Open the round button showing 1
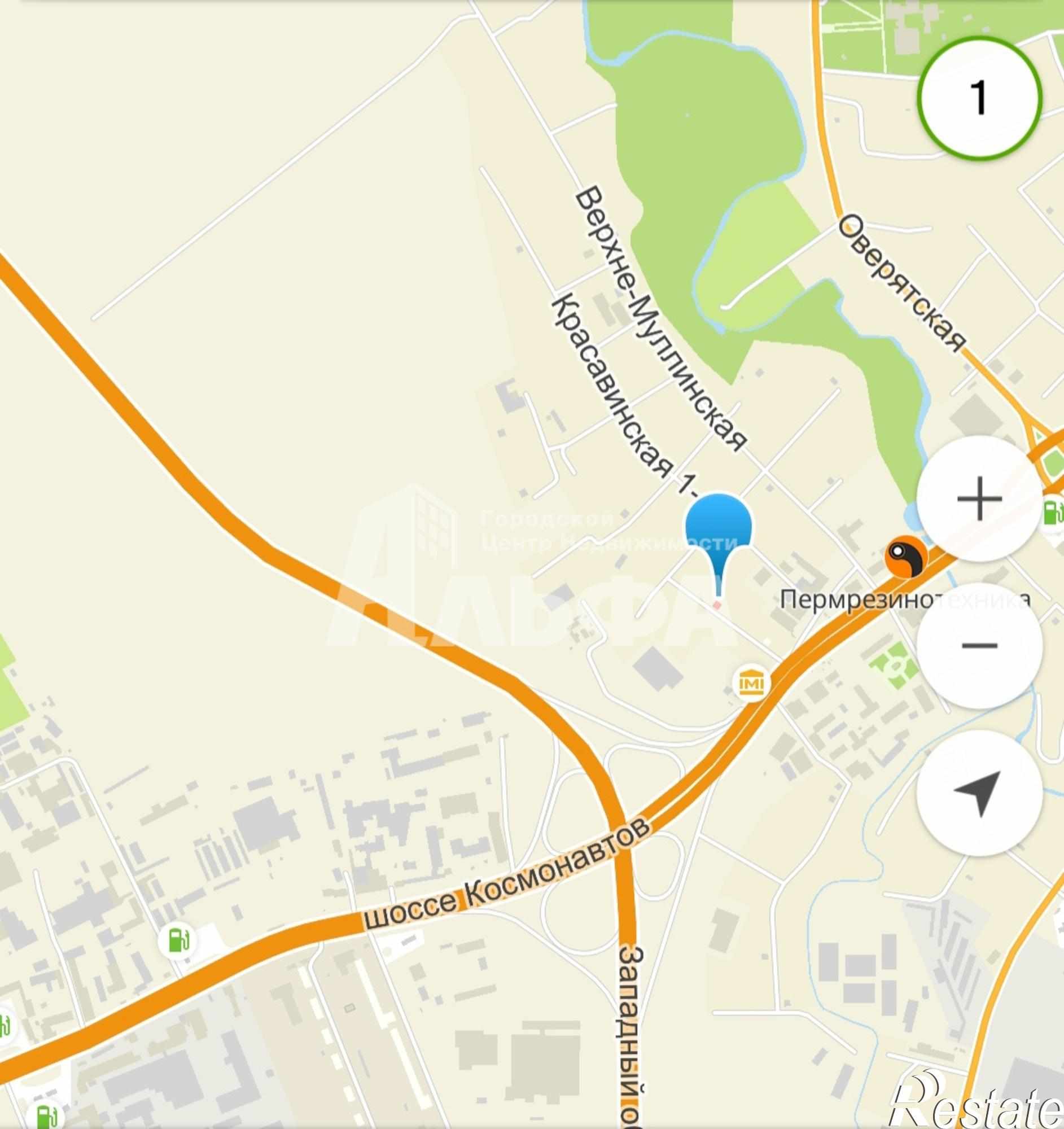 point(980,98)
